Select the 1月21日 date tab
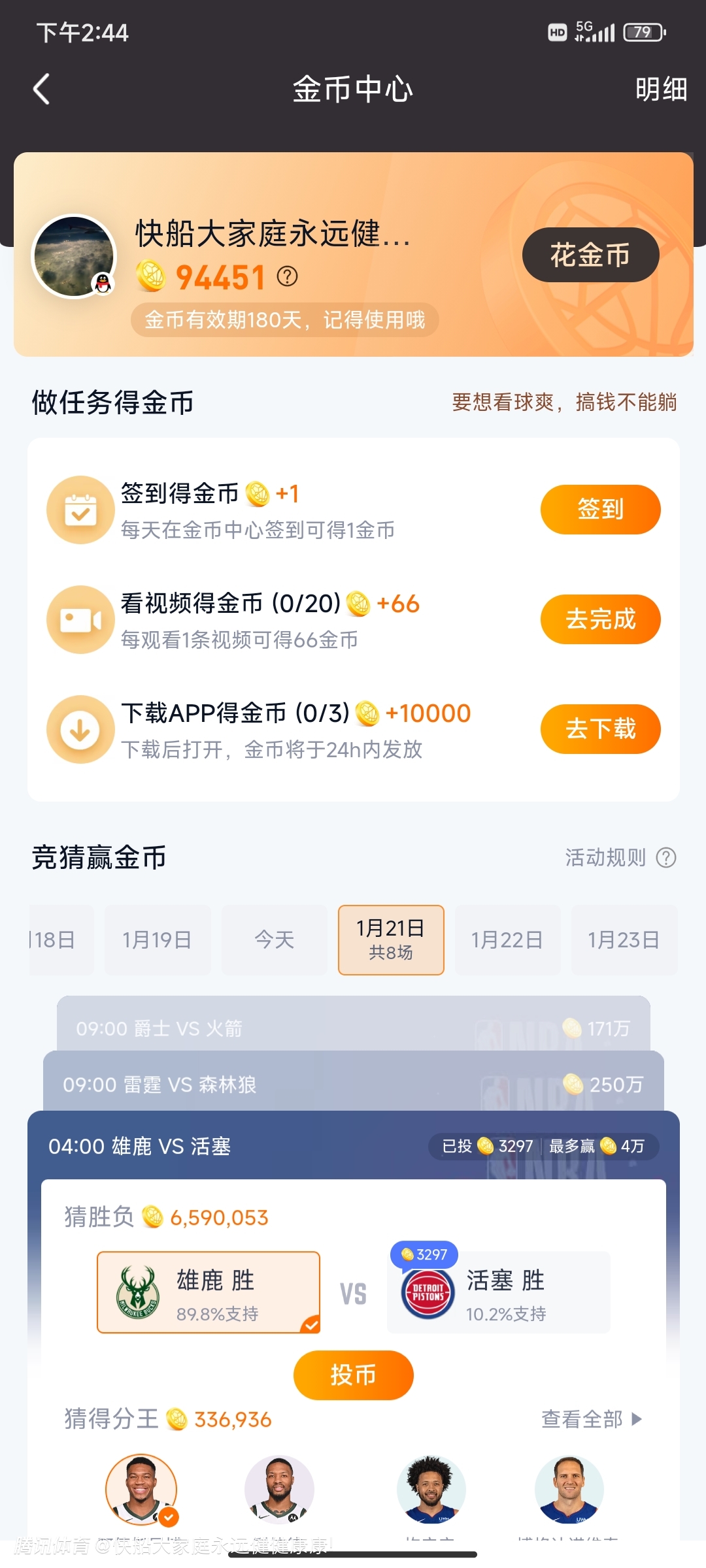This screenshot has height=1568, width=706. click(x=390, y=940)
